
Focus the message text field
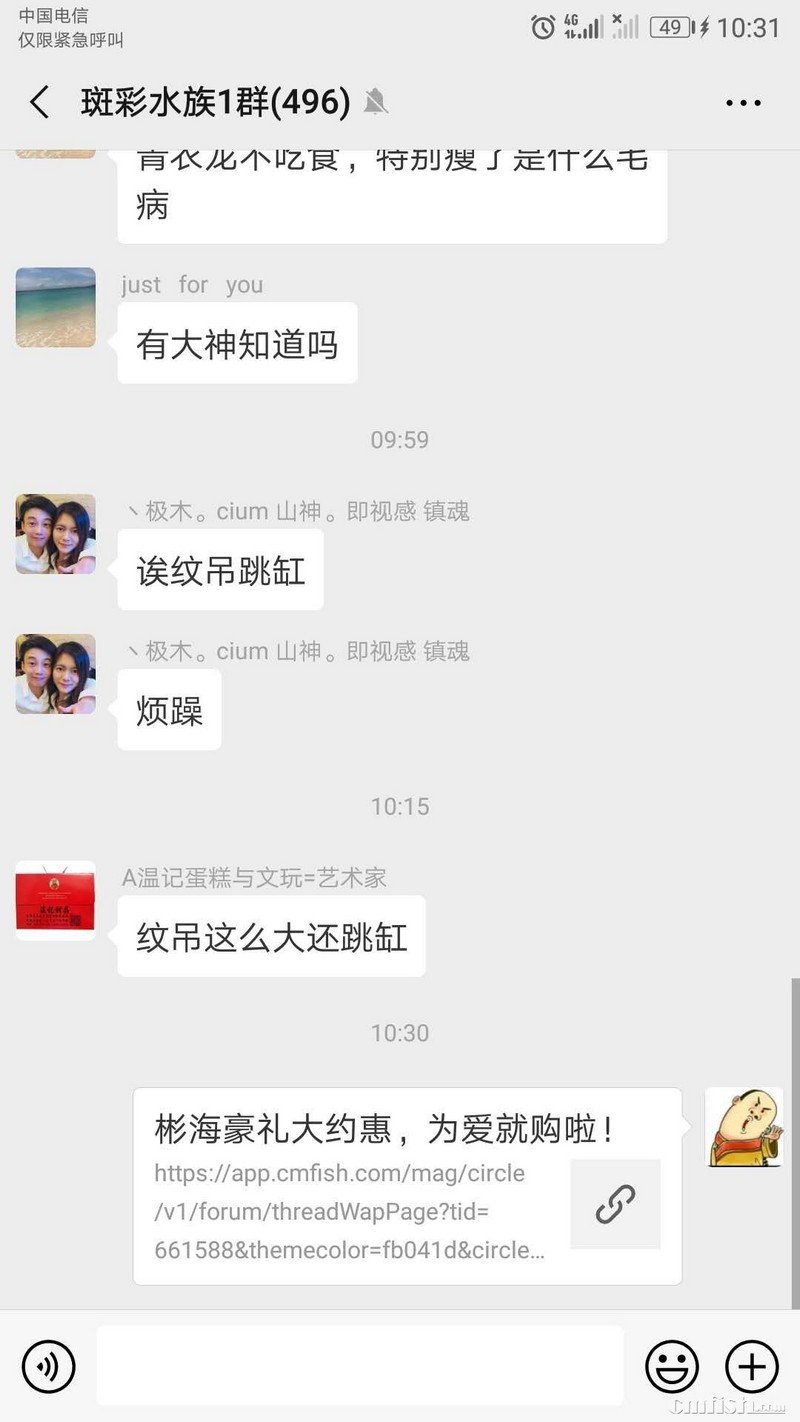[360, 1366]
